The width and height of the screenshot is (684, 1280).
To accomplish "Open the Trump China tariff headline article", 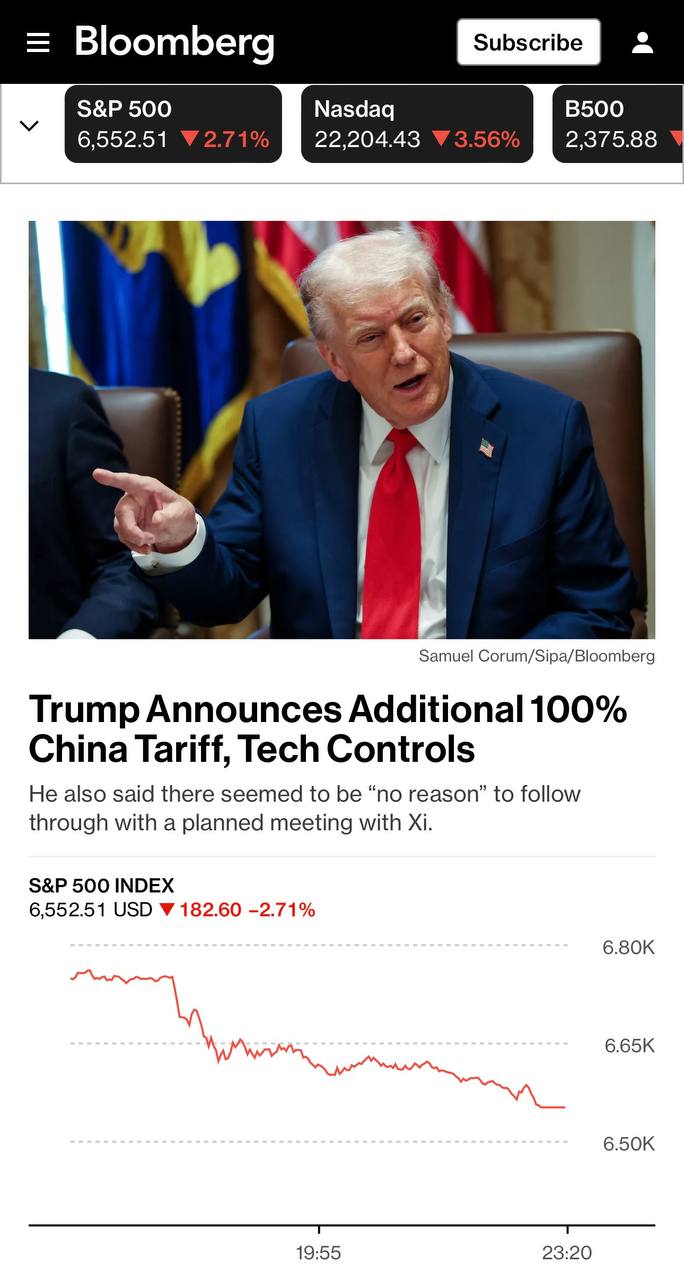I will [x=328, y=728].
